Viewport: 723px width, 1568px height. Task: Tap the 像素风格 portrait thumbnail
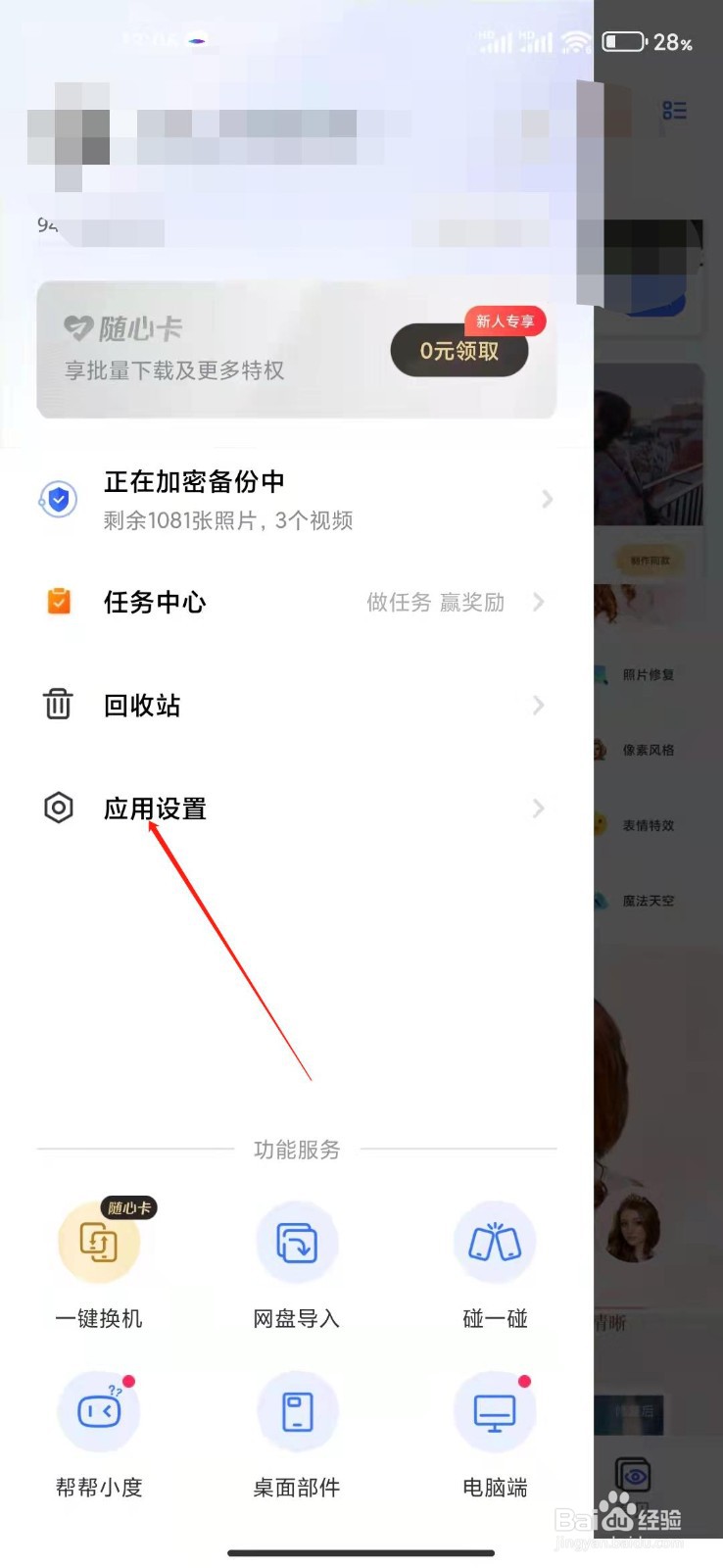[x=599, y=749]
